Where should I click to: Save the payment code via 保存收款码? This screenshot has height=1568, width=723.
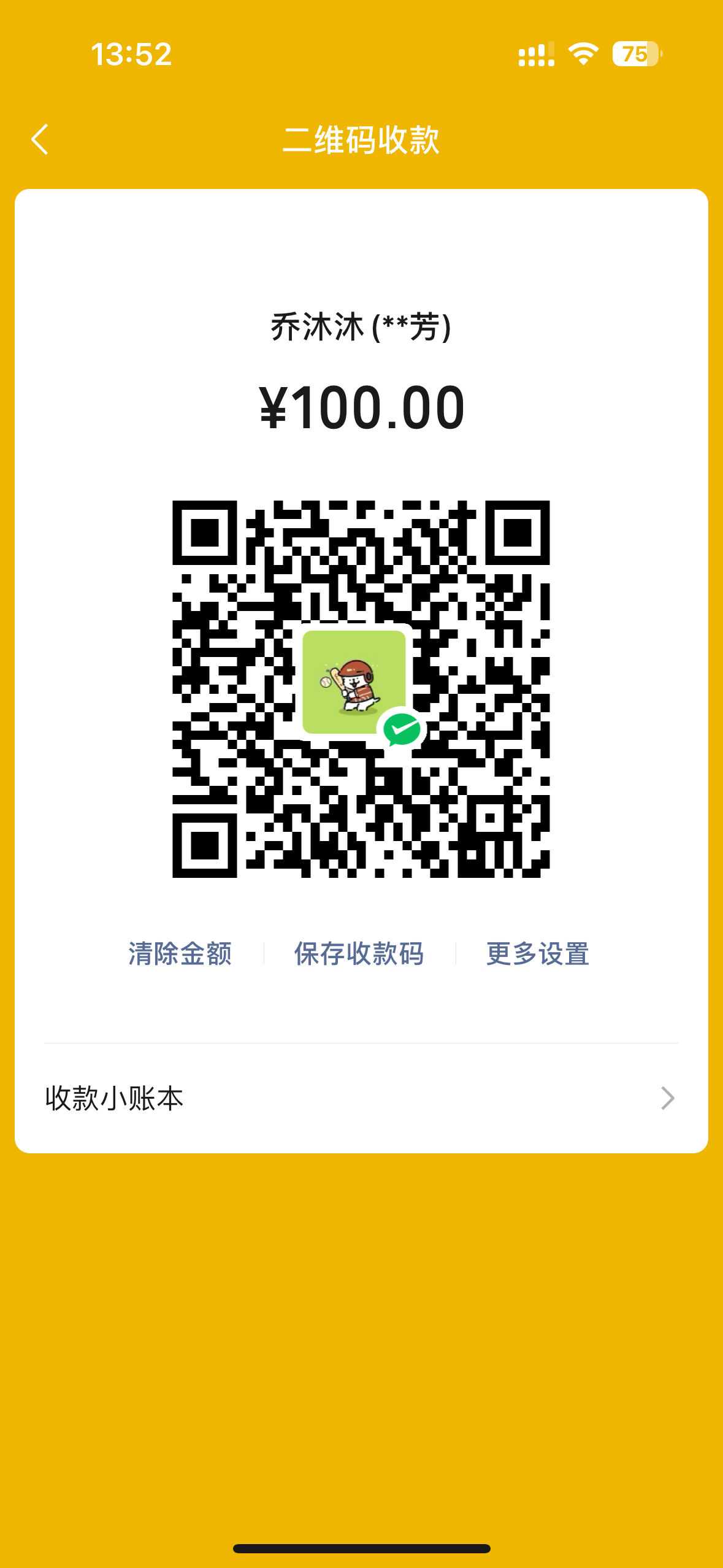coord(359,954)
